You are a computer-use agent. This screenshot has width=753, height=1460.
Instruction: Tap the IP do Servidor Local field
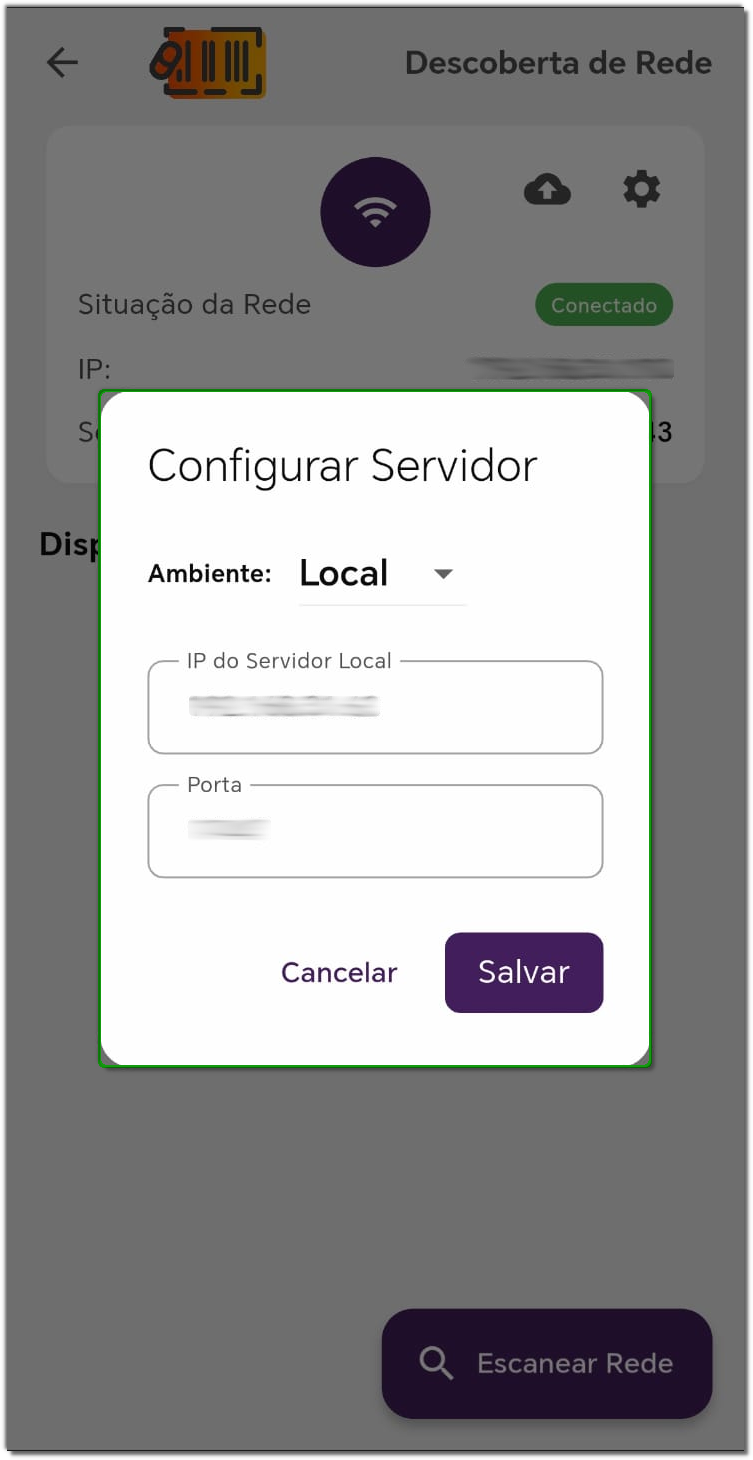(375, 708)
